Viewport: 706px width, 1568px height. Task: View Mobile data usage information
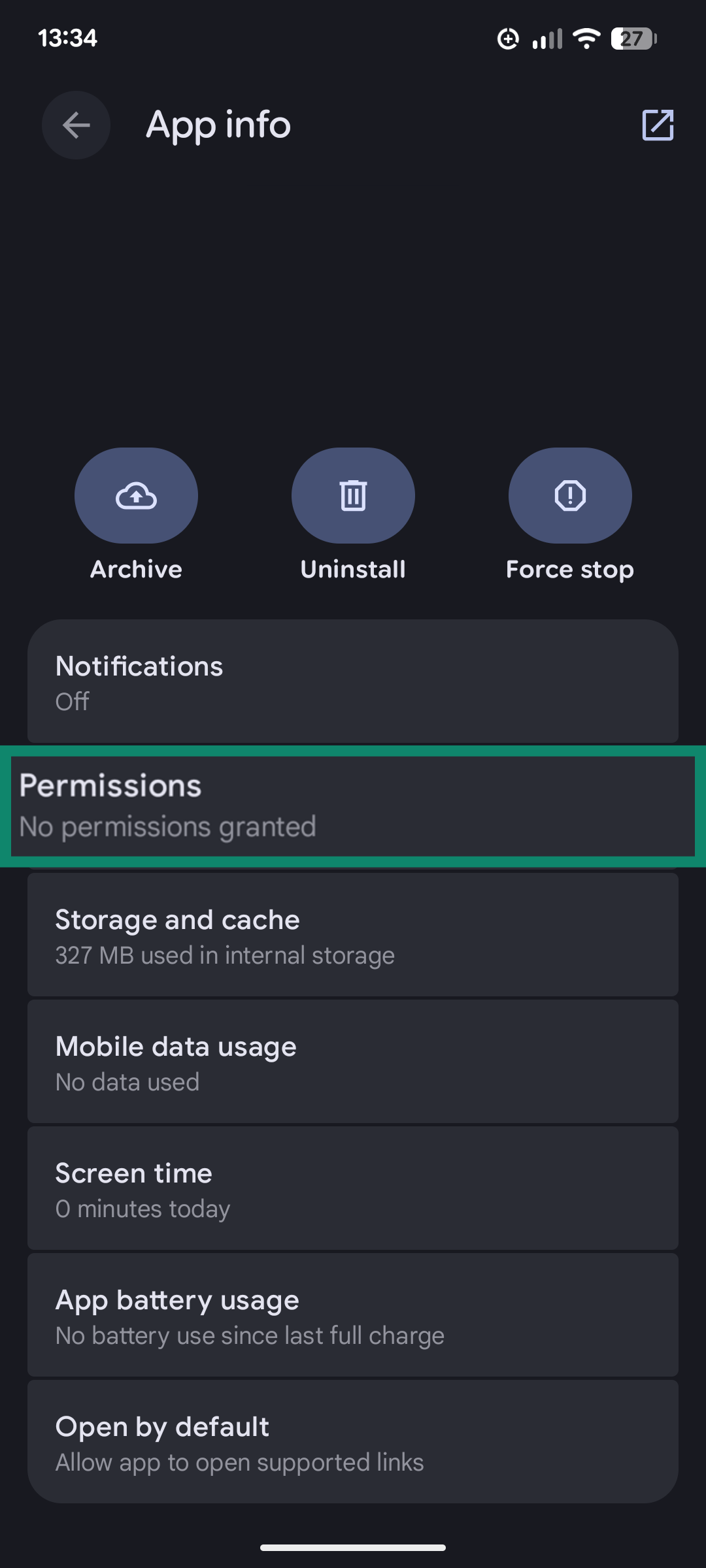(x=353, y=1062)
